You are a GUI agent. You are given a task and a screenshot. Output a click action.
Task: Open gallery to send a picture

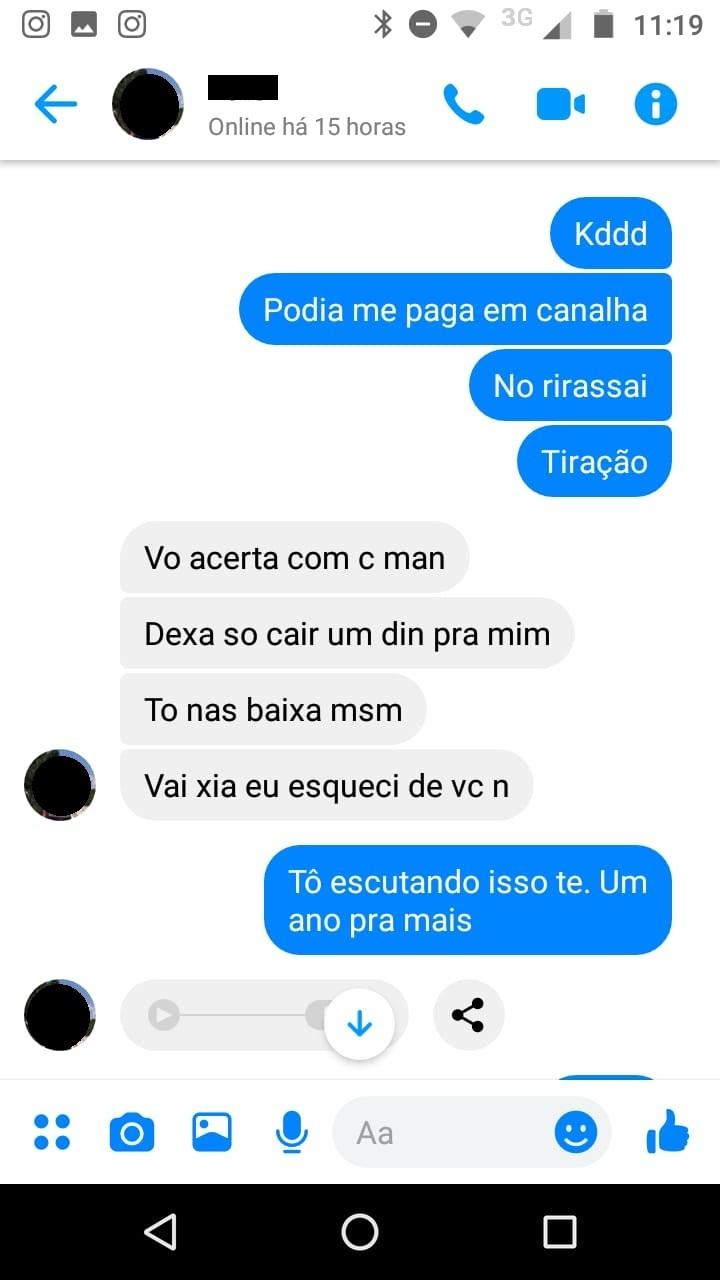tap(212, 1133)
